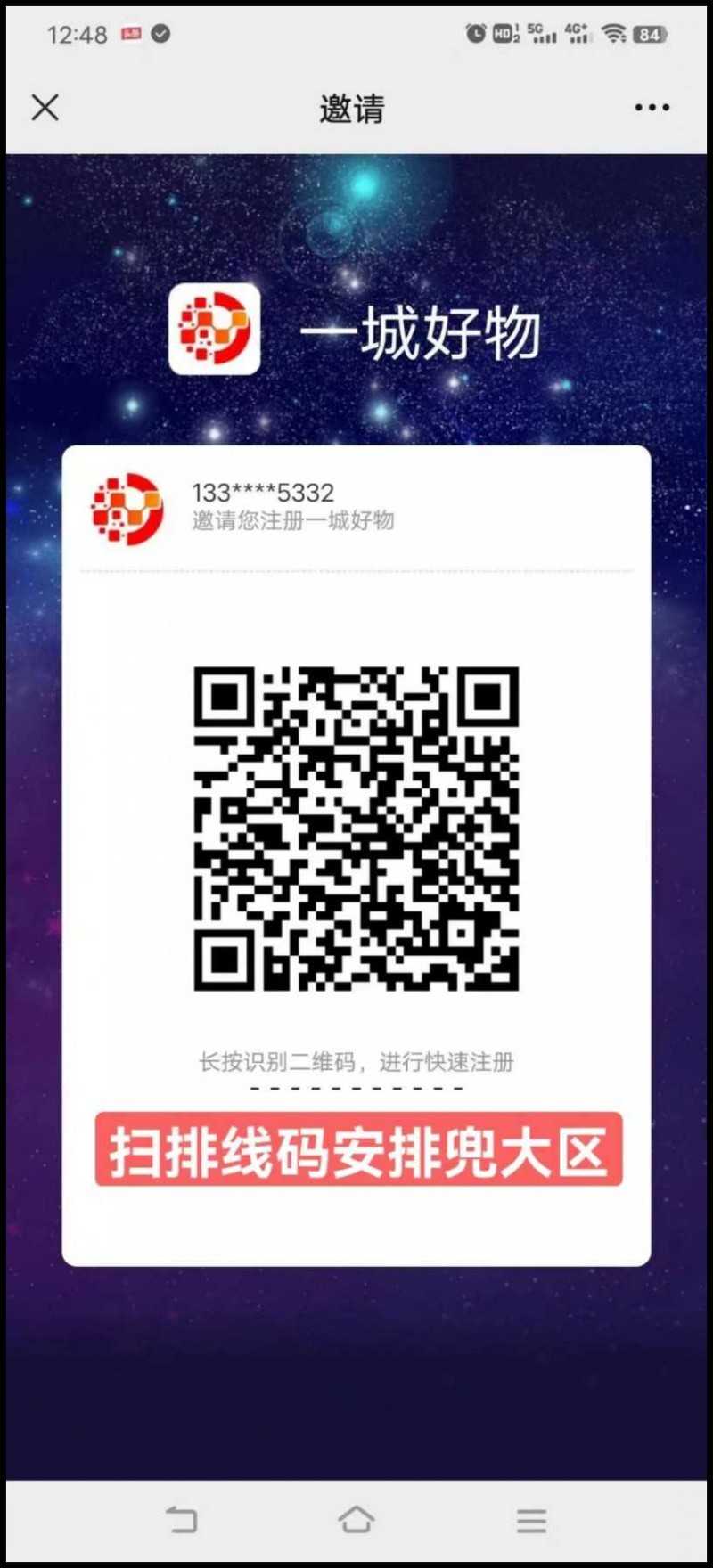Close the invitation page
Image resolution: width=713 pixels, height=1568 pixels.
point(45,108)
